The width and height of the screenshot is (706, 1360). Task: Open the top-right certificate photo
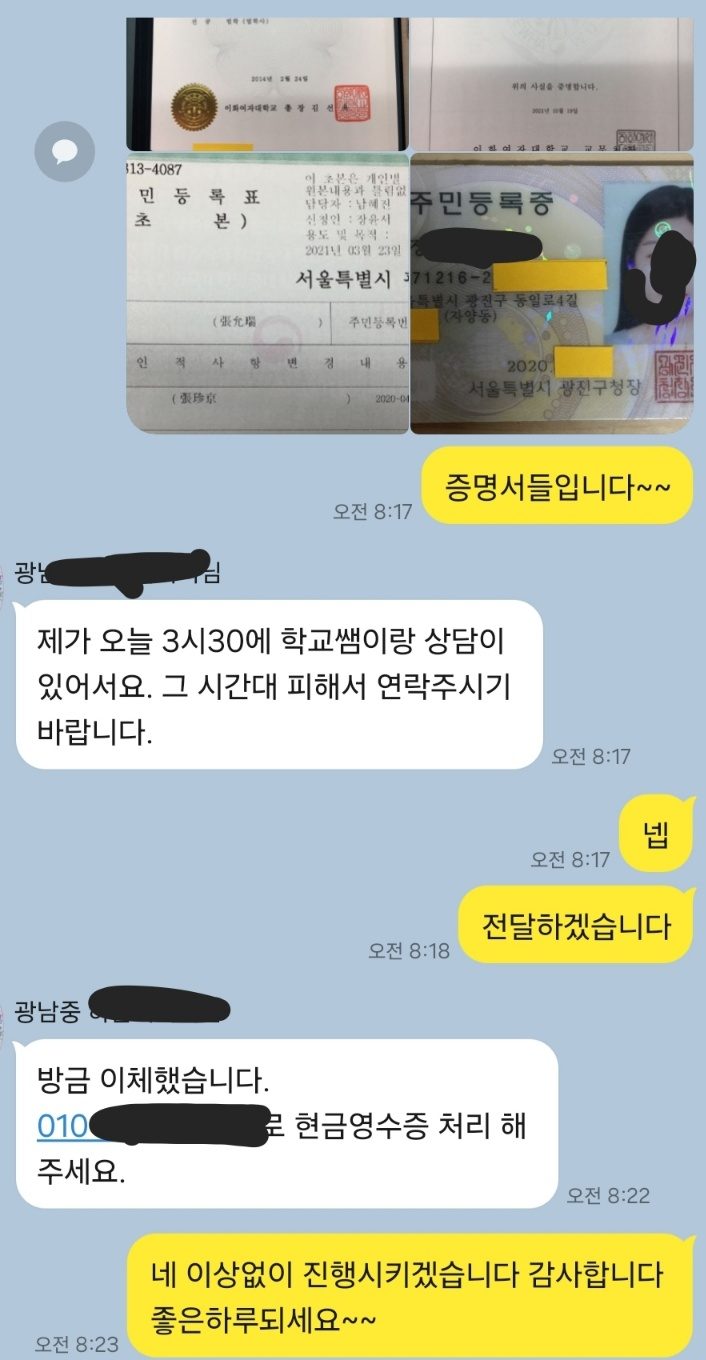pyautogui.click(x=551, y=84)
